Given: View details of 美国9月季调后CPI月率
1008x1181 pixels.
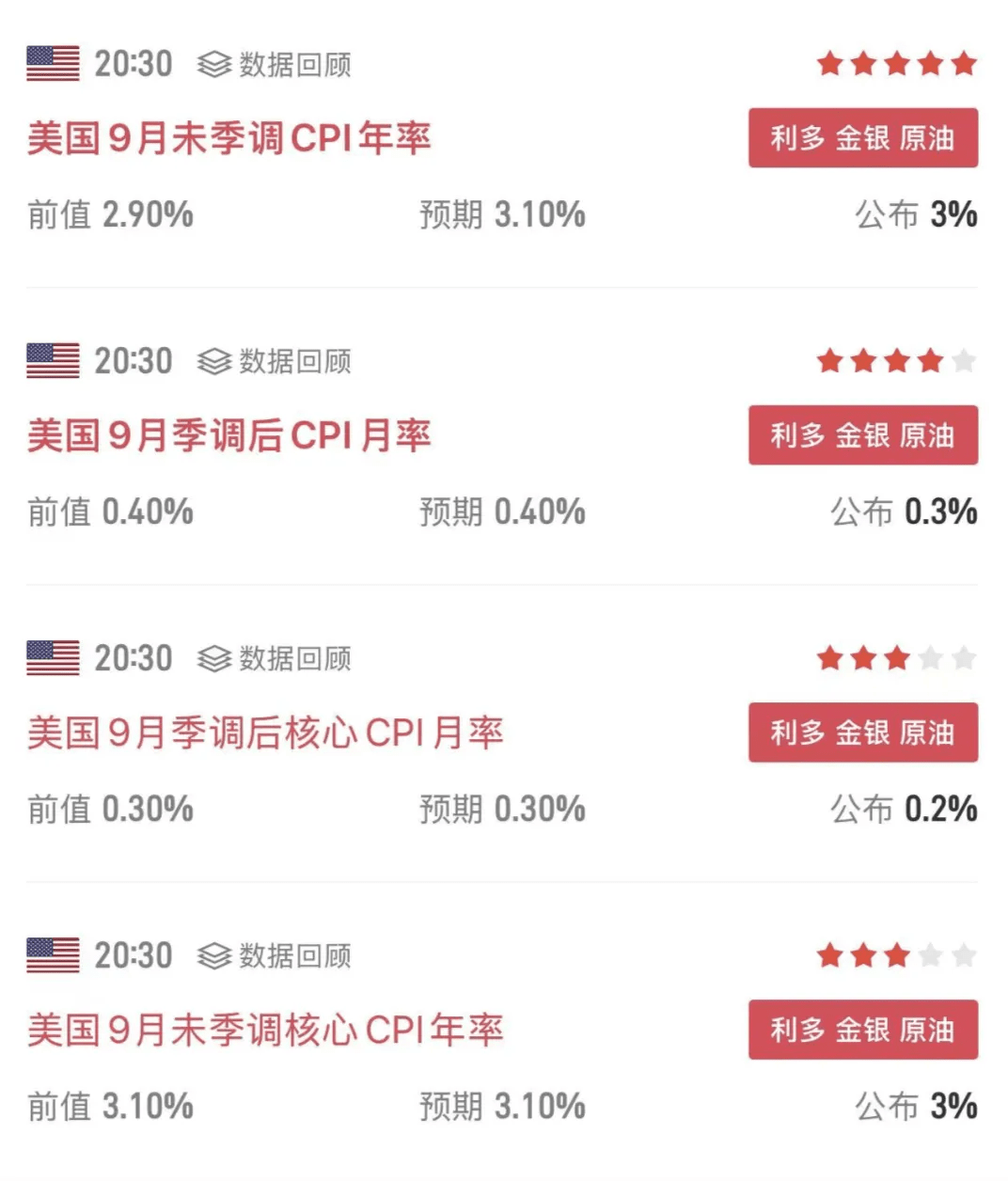Looking at the screenshot, I should point(228,436).
